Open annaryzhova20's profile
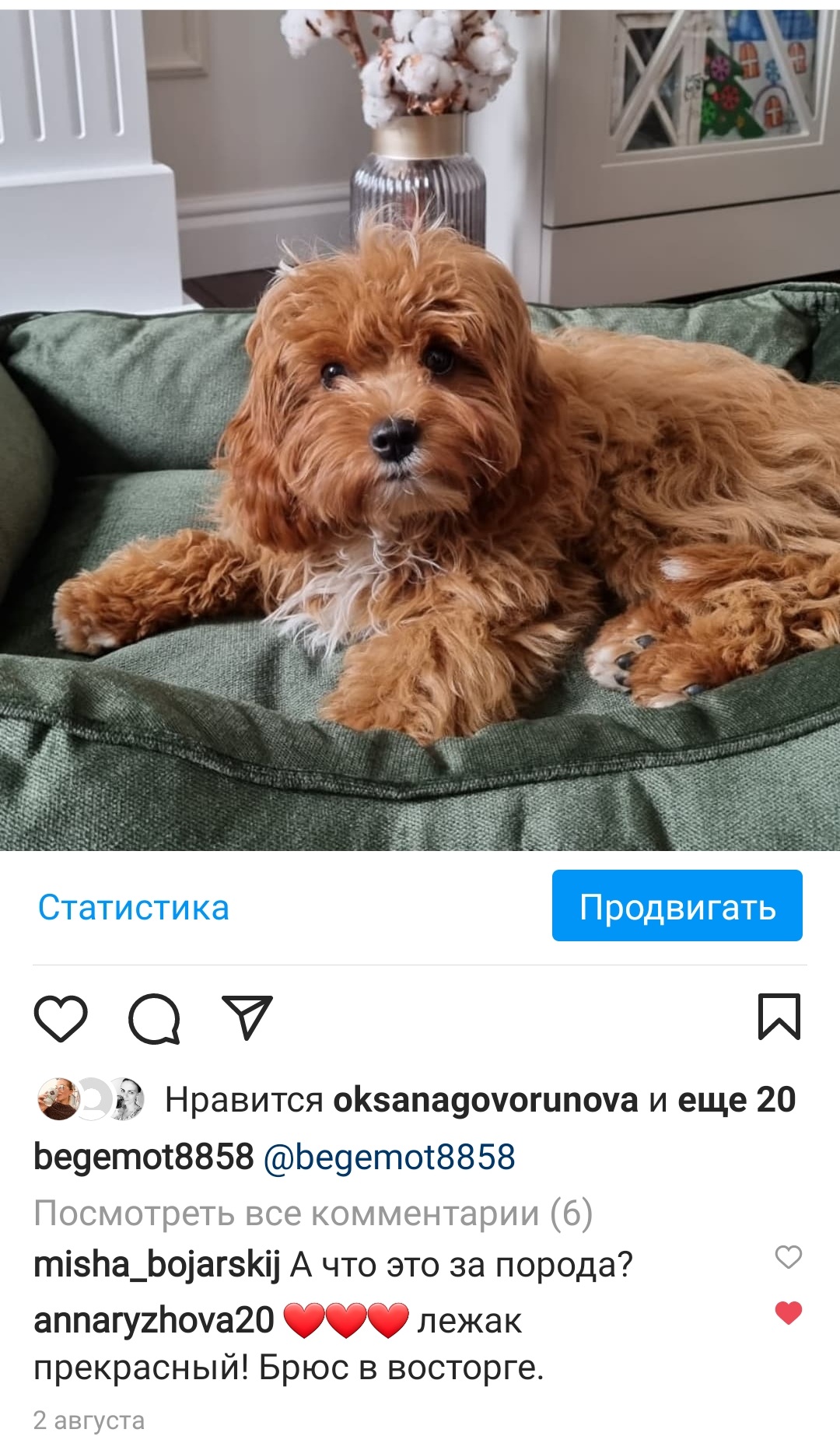This screenshot has width=840, height=1436. coord(153,1321)
